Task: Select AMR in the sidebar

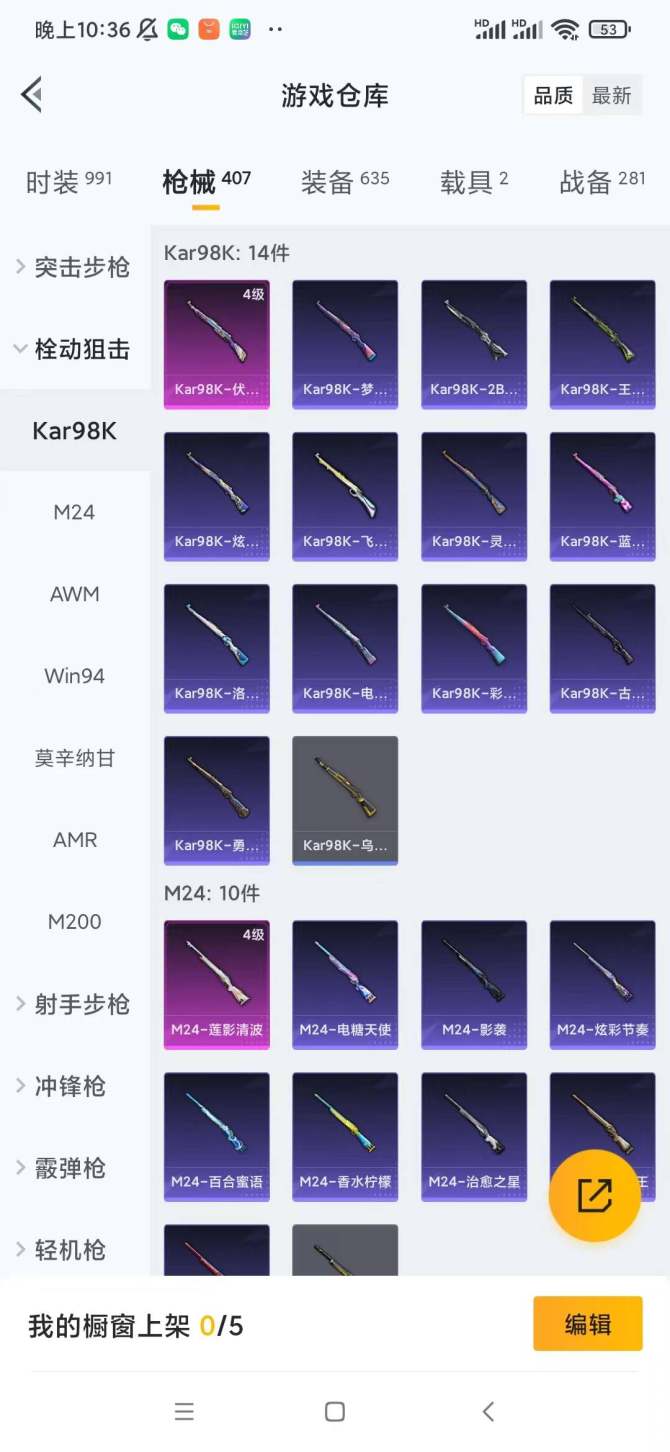Action: coord(75,840)
